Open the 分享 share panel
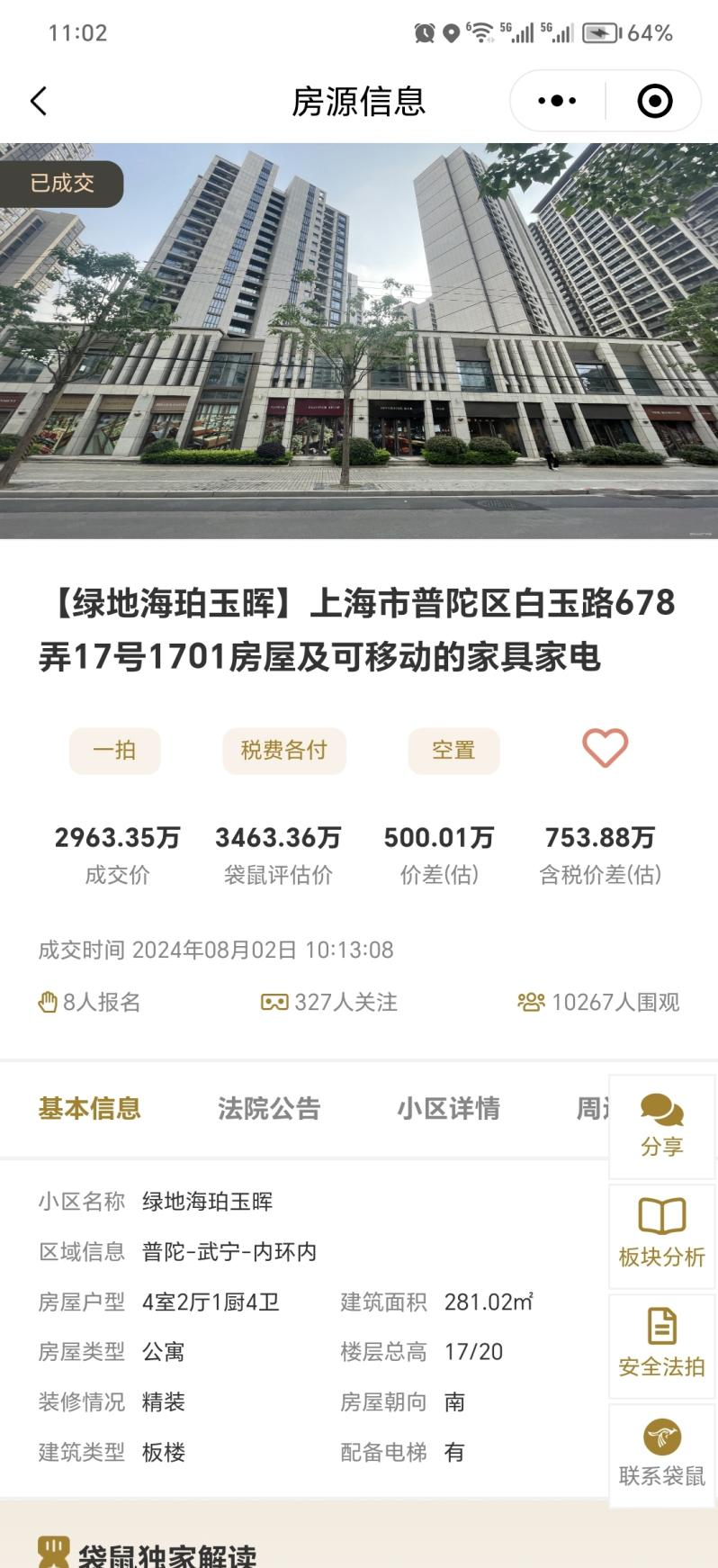This screenshot has width=718, height=1568. [x=661, y=1128]
